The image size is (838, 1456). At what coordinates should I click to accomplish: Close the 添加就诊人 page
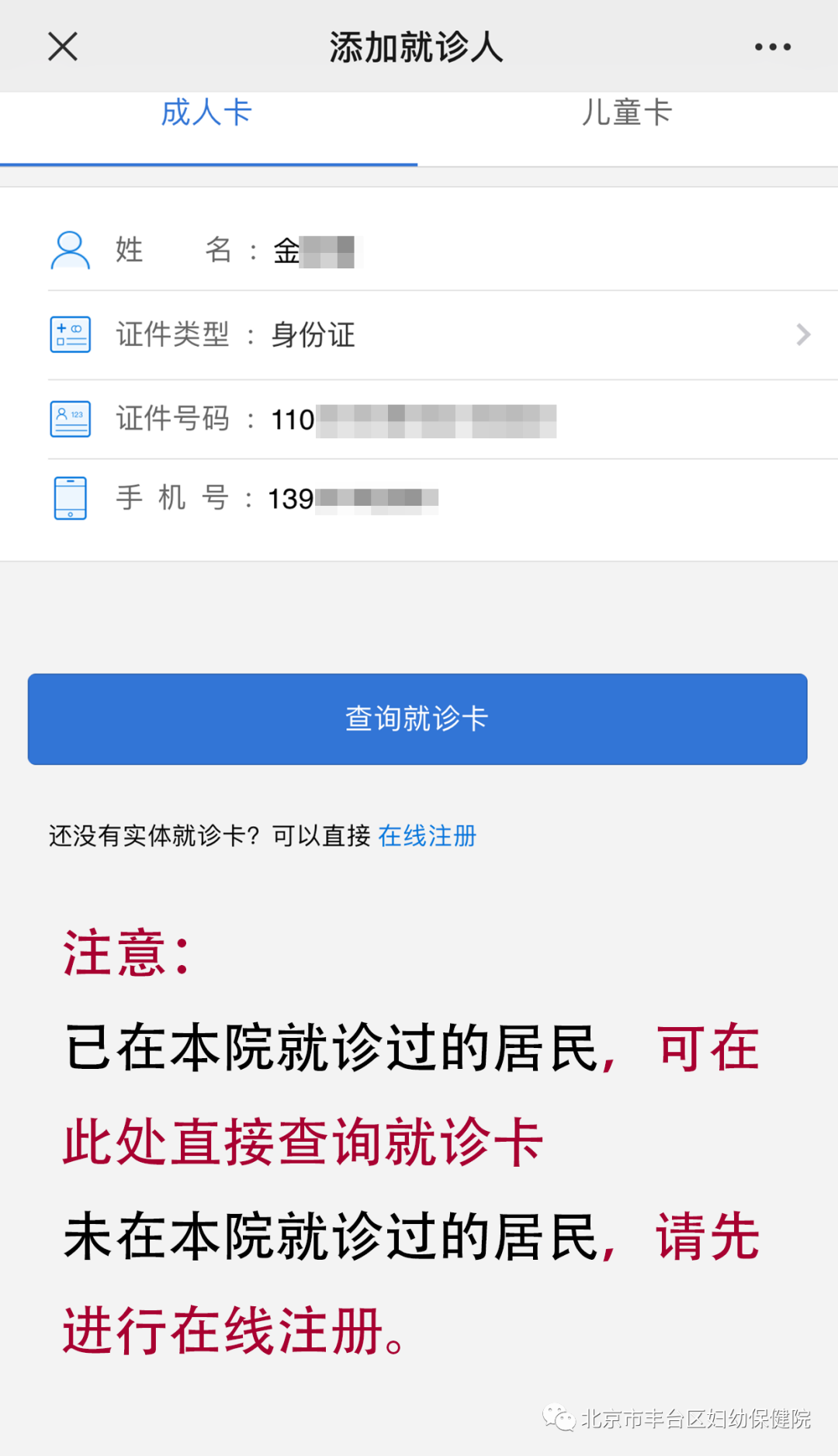pos(63,47)
